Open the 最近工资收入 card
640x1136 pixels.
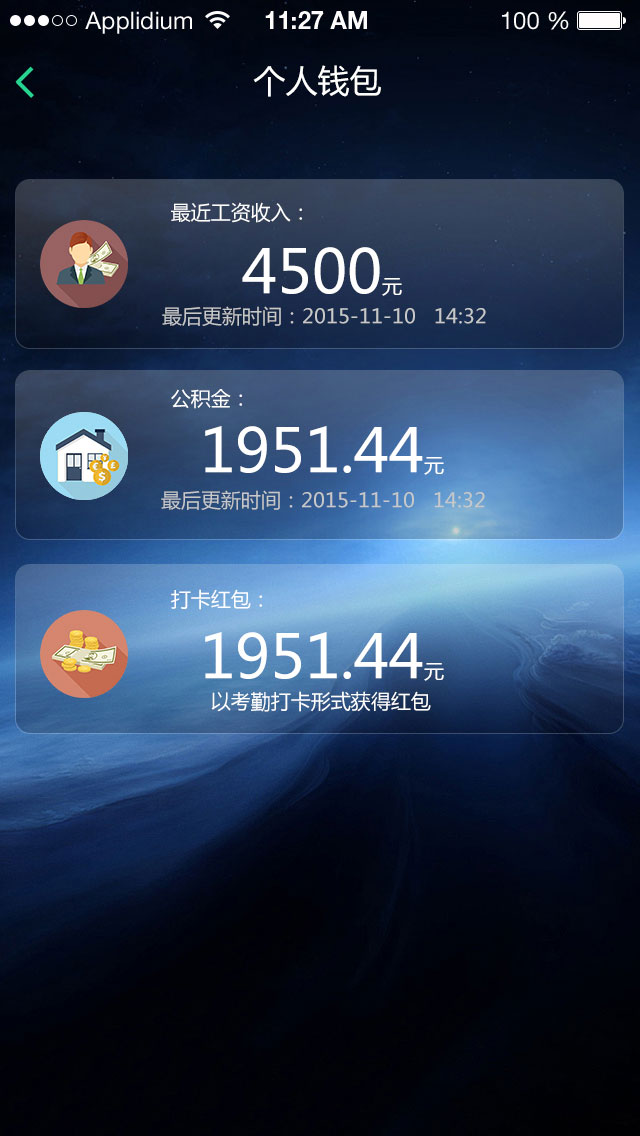coord(319,264)
